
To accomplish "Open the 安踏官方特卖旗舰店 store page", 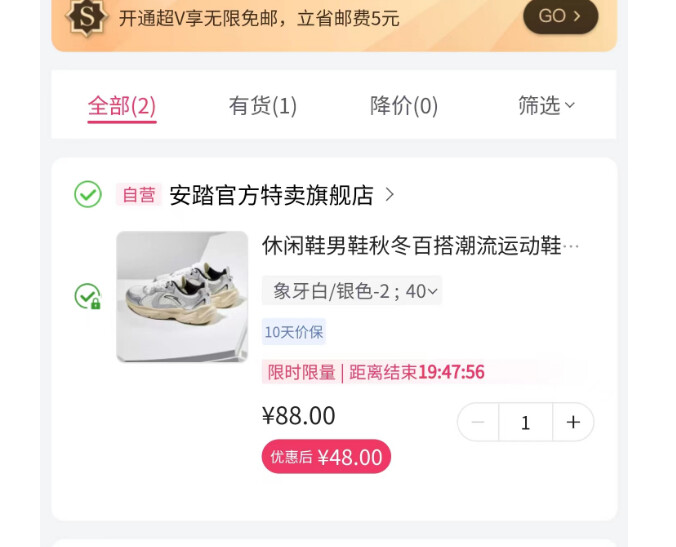I will coord(281,195).
